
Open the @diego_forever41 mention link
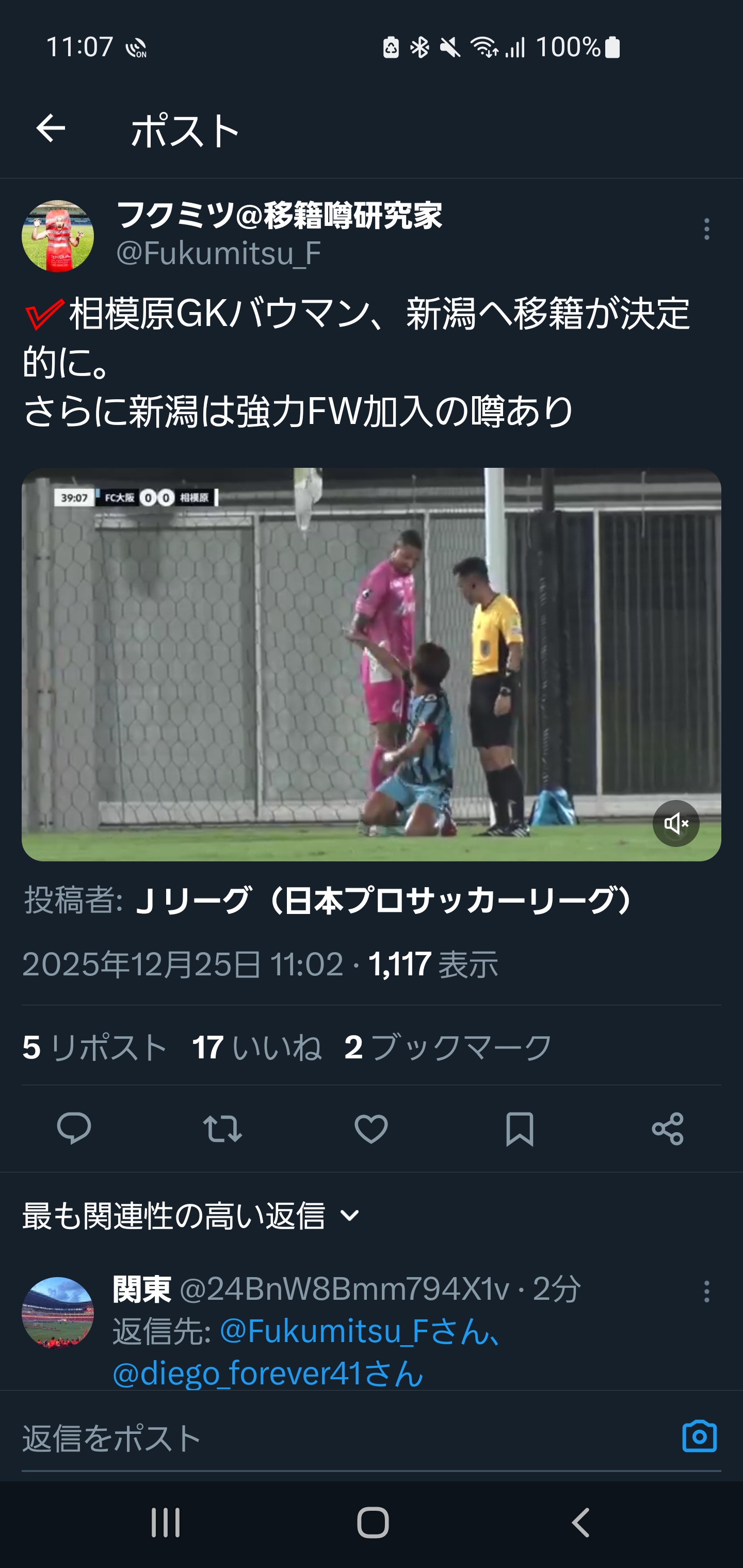(x=268, y=1374)
